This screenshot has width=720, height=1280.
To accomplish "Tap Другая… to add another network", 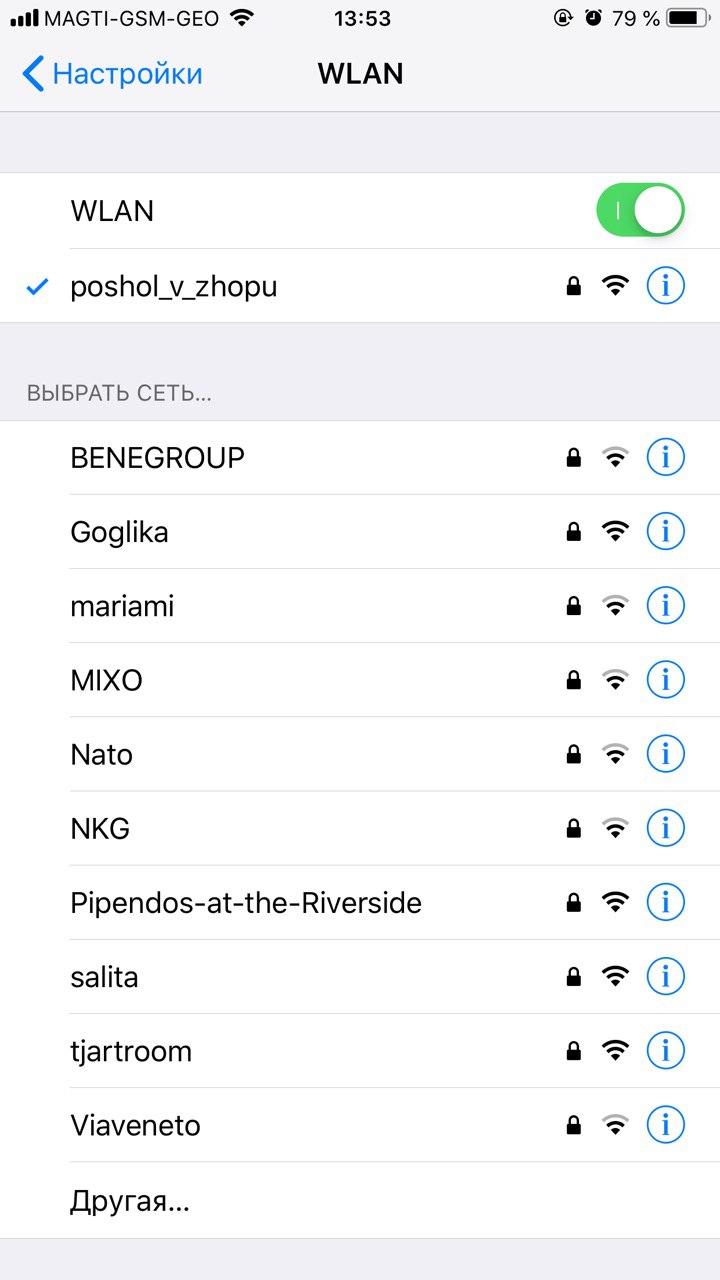I will pyautogui.click(x=360, y=1200).
